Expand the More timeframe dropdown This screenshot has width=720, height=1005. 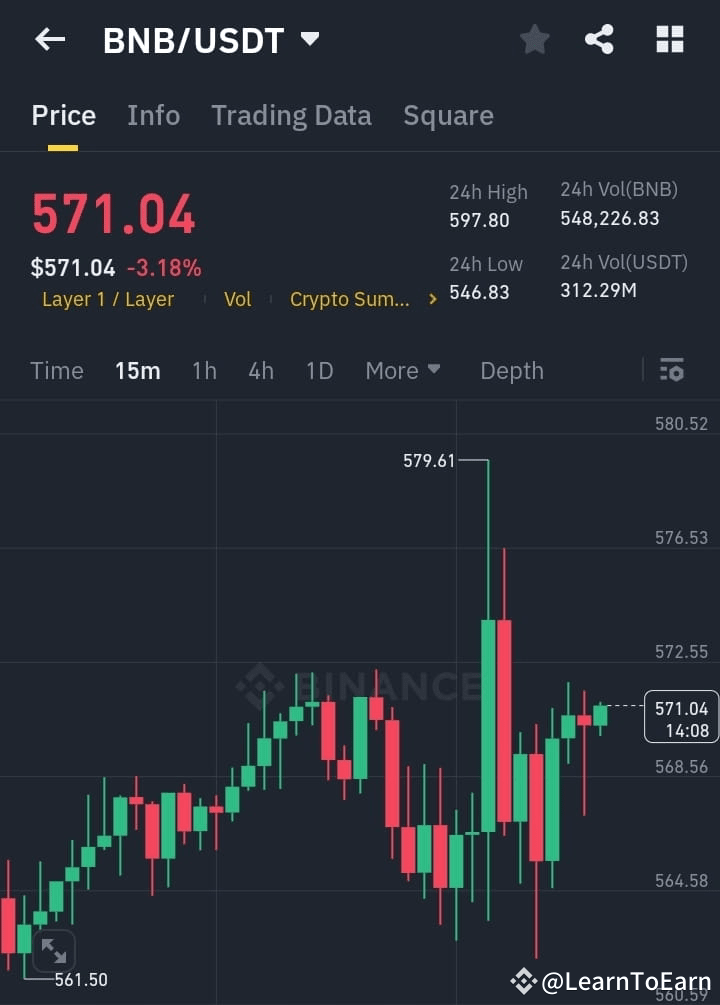tap(402, 370)
